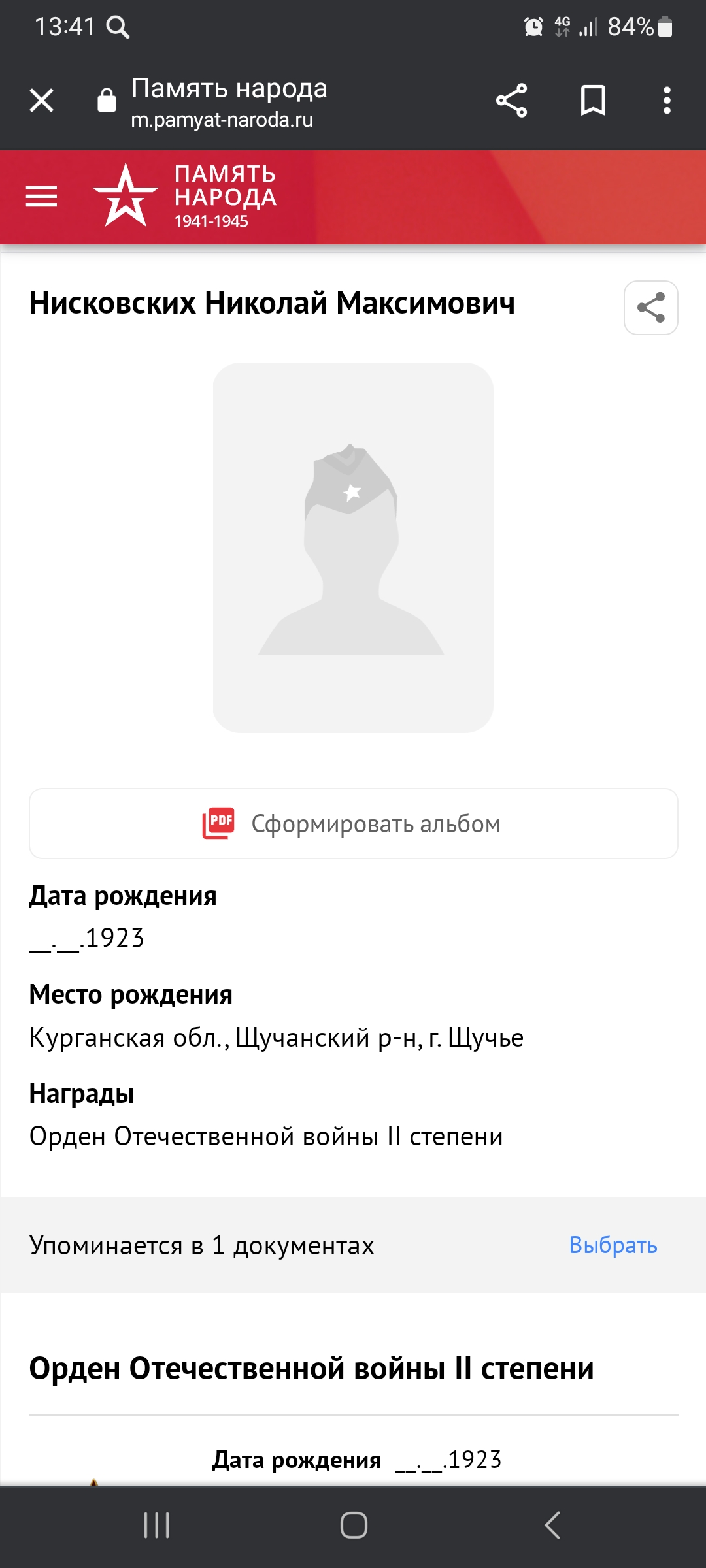This screenshot has height=1568, width=706.
Task: Tap Сформировать альбом button
Action: pos(353,823)
